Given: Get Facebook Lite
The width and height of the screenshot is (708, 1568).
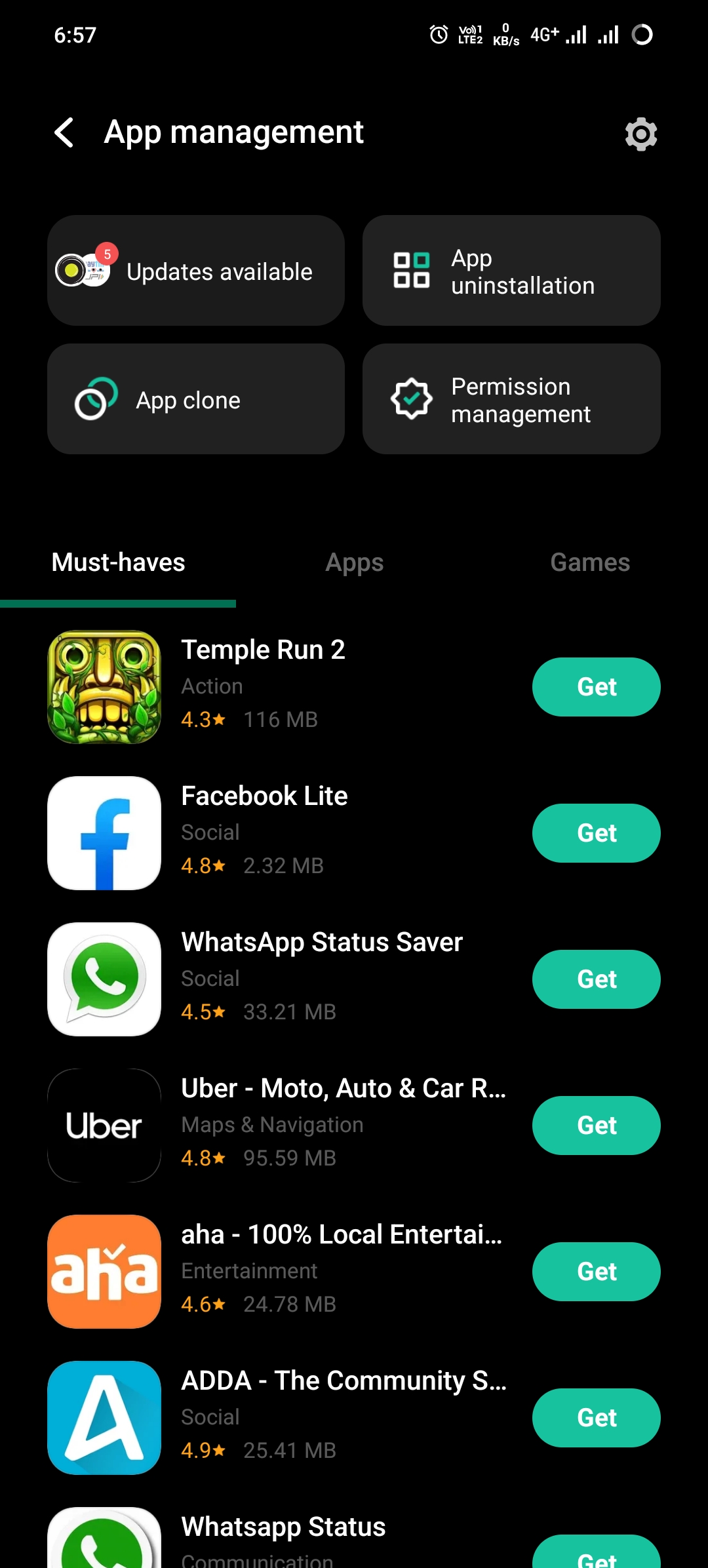Looking at the screenshot, I should [596, 833].
